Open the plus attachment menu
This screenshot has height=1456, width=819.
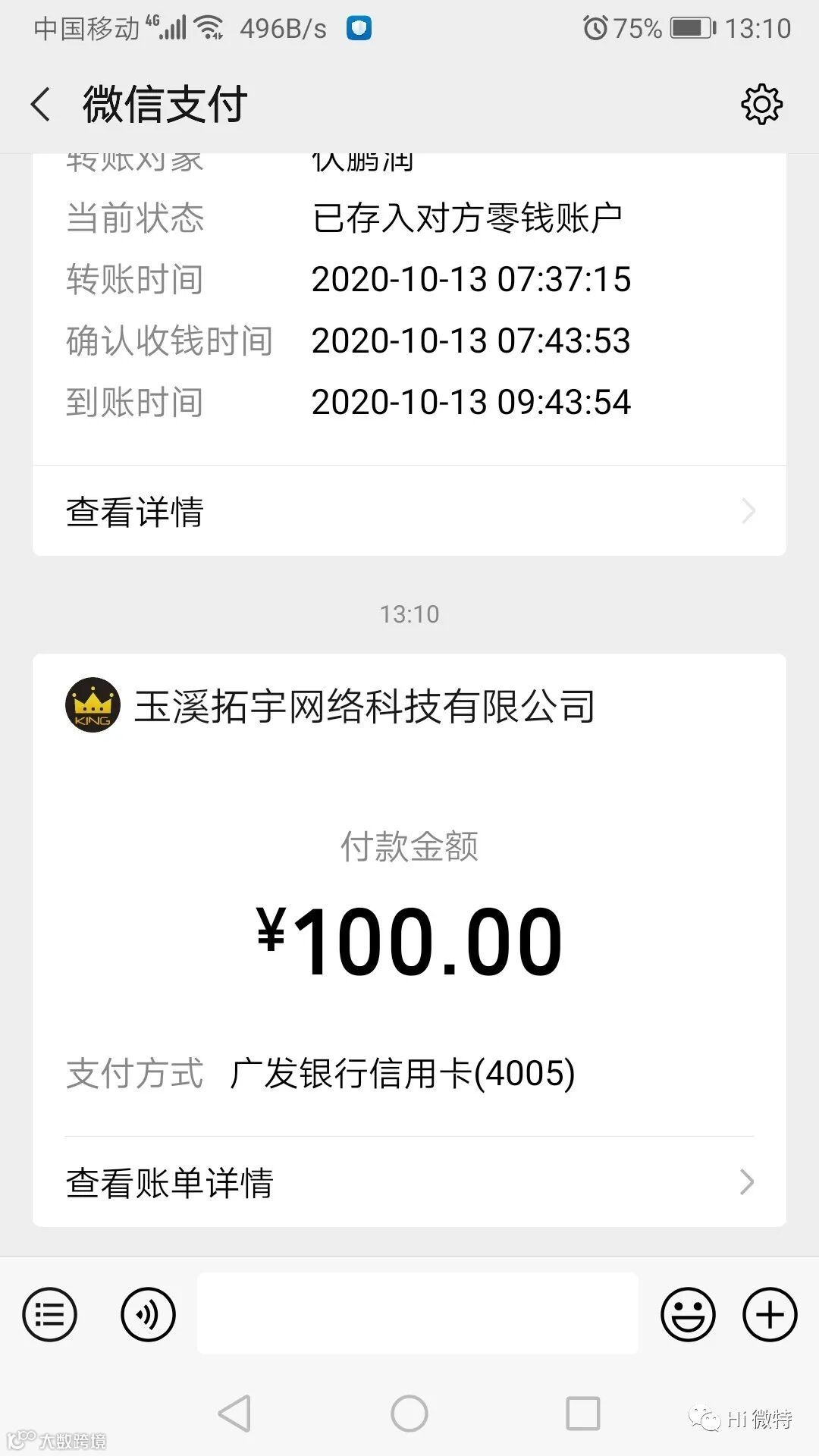coord(769,1314)
